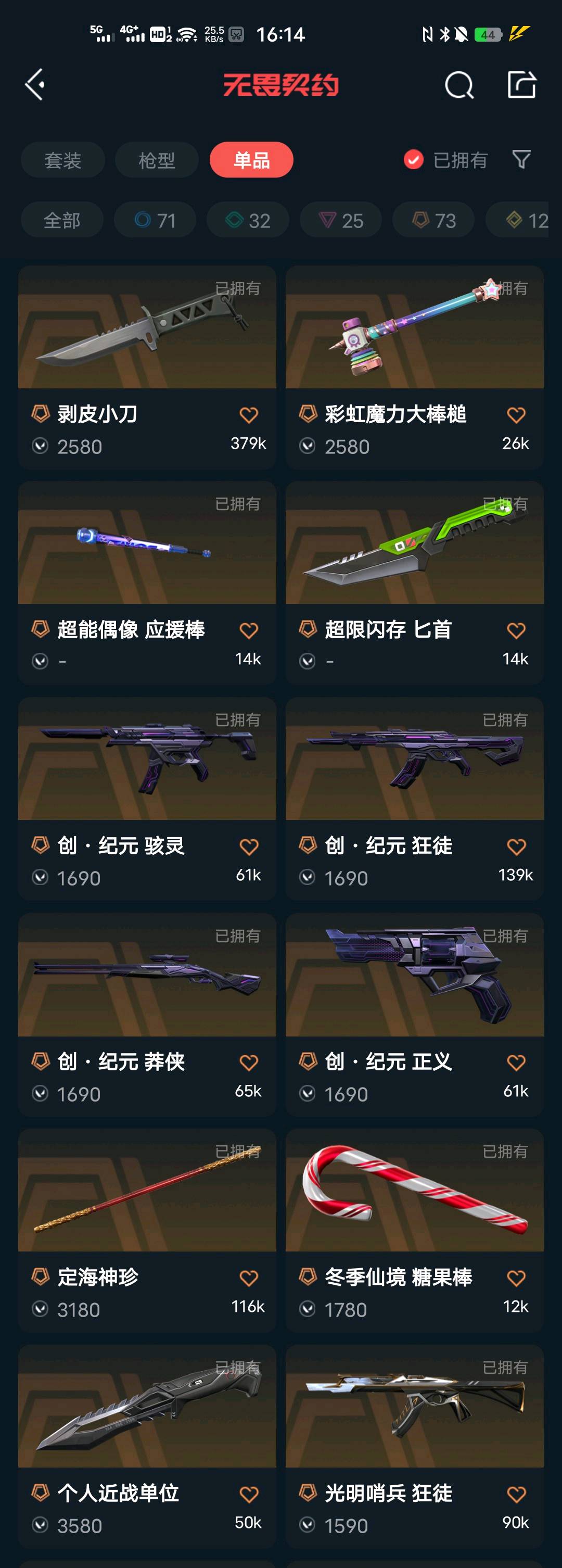Viewport: 562px width, 1568px height.
Task: Go back using the top-left arrow
Action: [35, 85]
